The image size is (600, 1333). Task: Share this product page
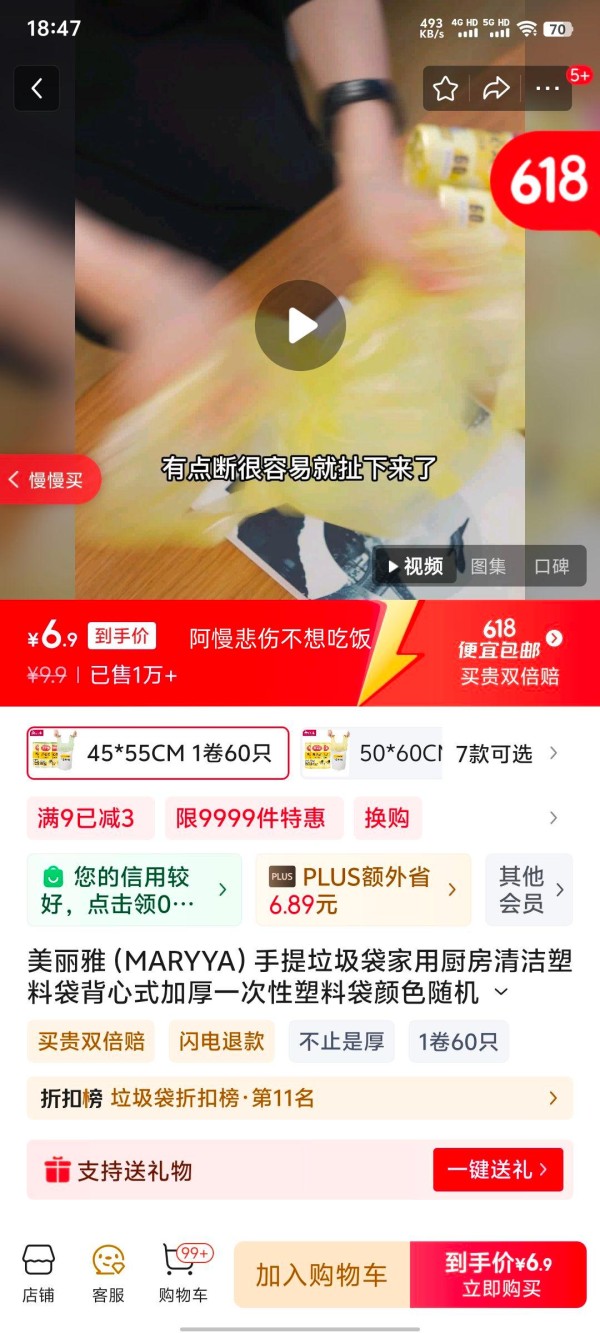[x=496, y=88]
